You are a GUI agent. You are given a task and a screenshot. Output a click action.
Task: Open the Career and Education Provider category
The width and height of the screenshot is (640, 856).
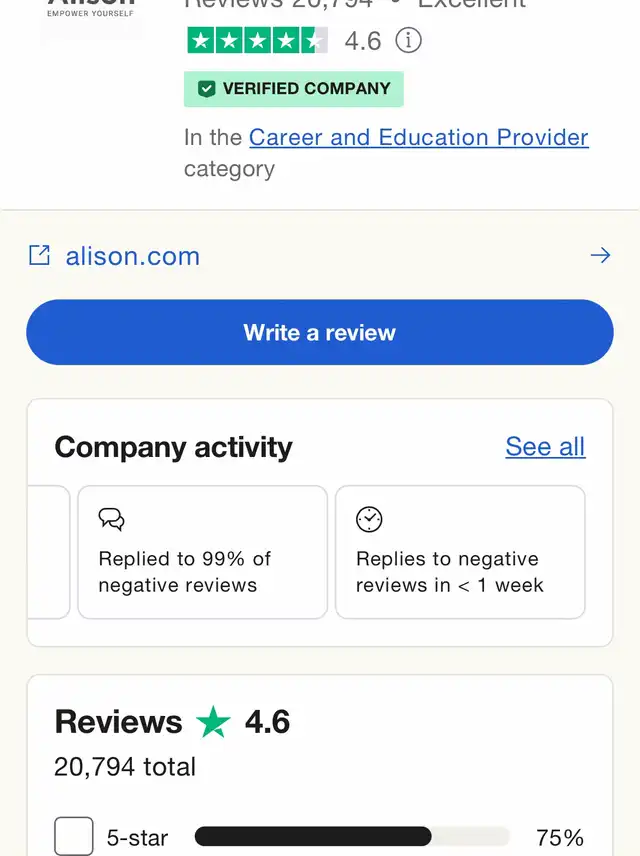[418, 137]
